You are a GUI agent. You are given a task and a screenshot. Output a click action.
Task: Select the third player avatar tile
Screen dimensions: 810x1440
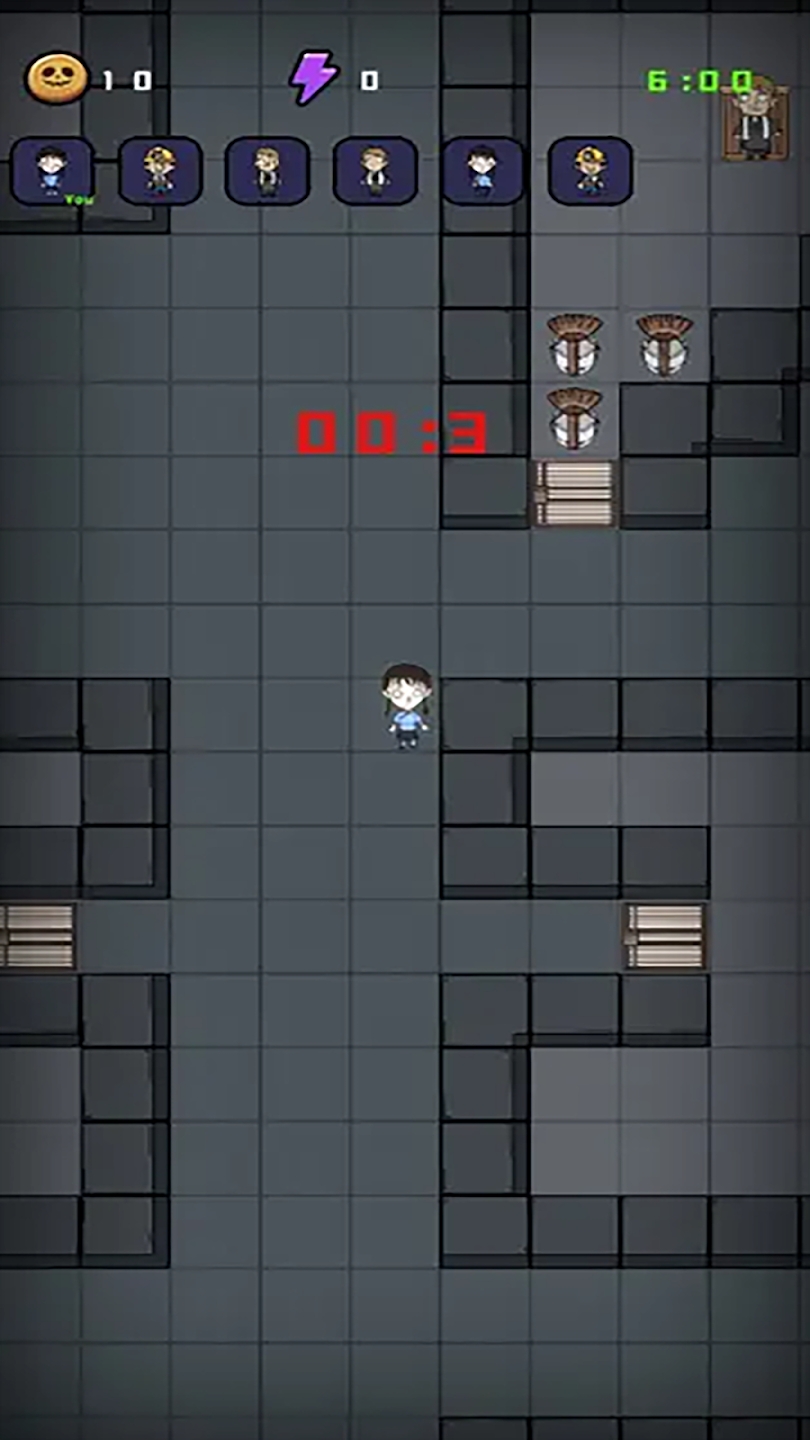pyautogui.click(x=267, y=171)
